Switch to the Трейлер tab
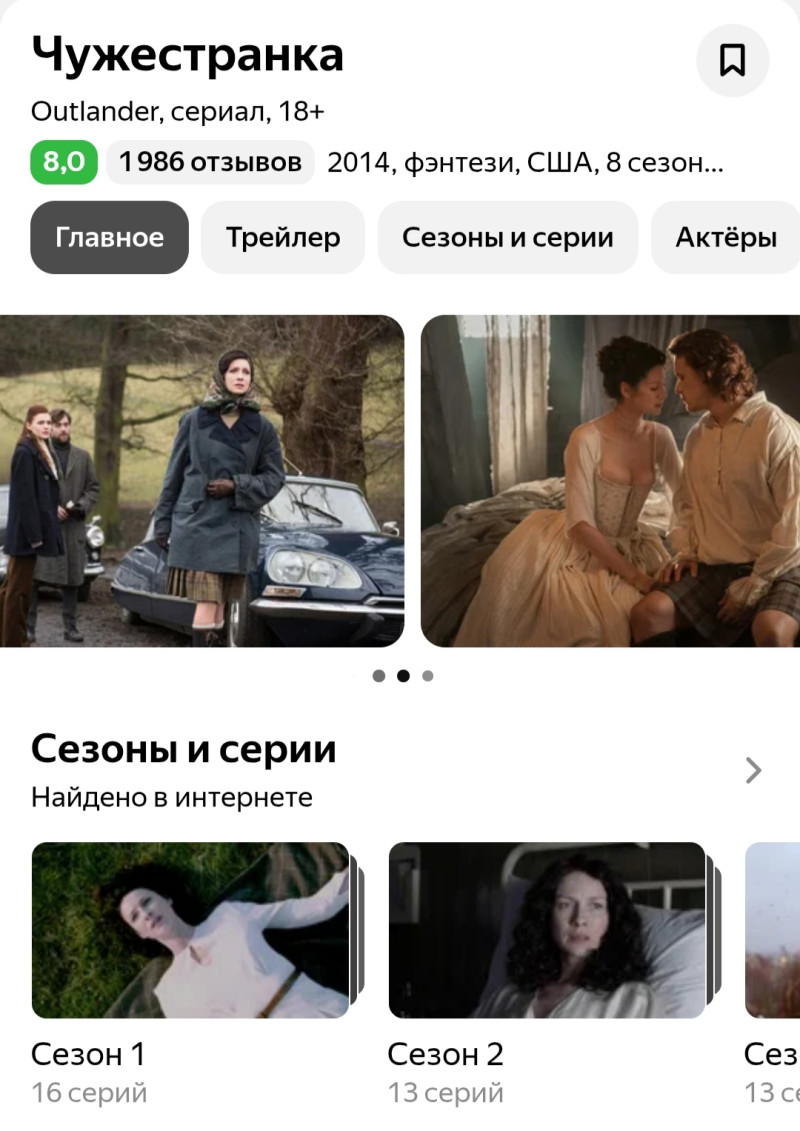The height and width of the screenshot is (1131, 800). (x=283, y=238)
